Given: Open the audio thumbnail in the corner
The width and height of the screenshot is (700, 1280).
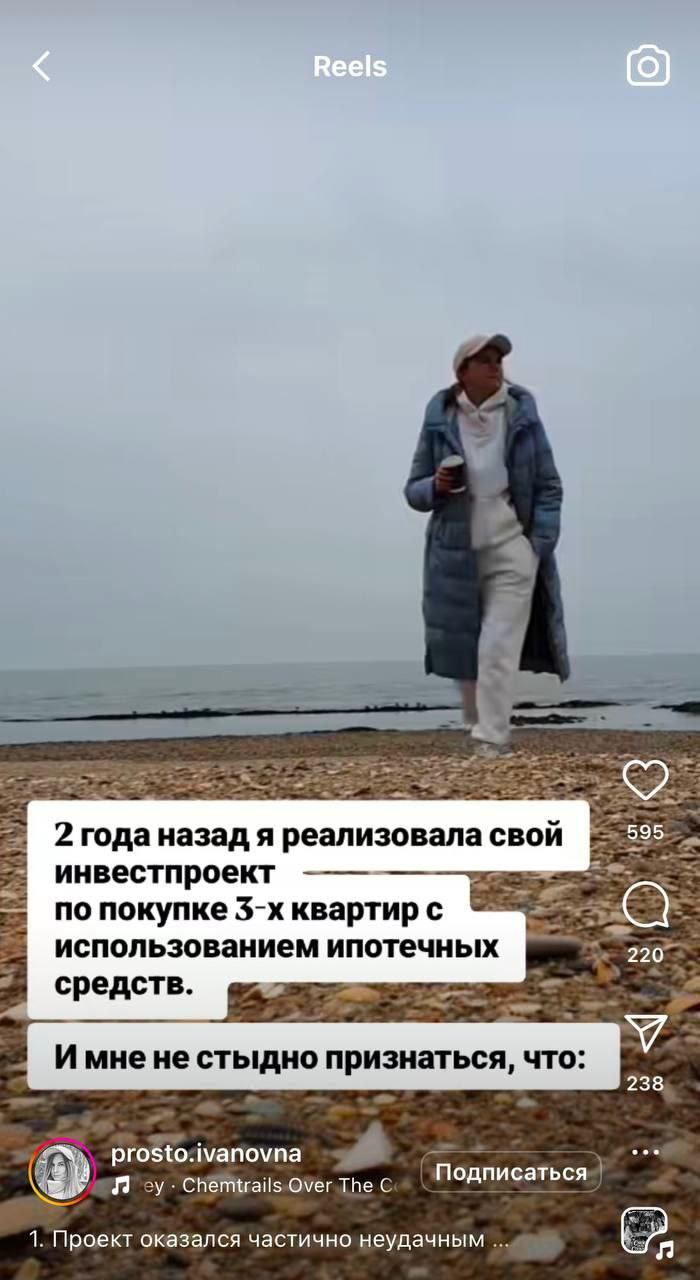Looking at the screenshot, I should (x=644, y=1231).
